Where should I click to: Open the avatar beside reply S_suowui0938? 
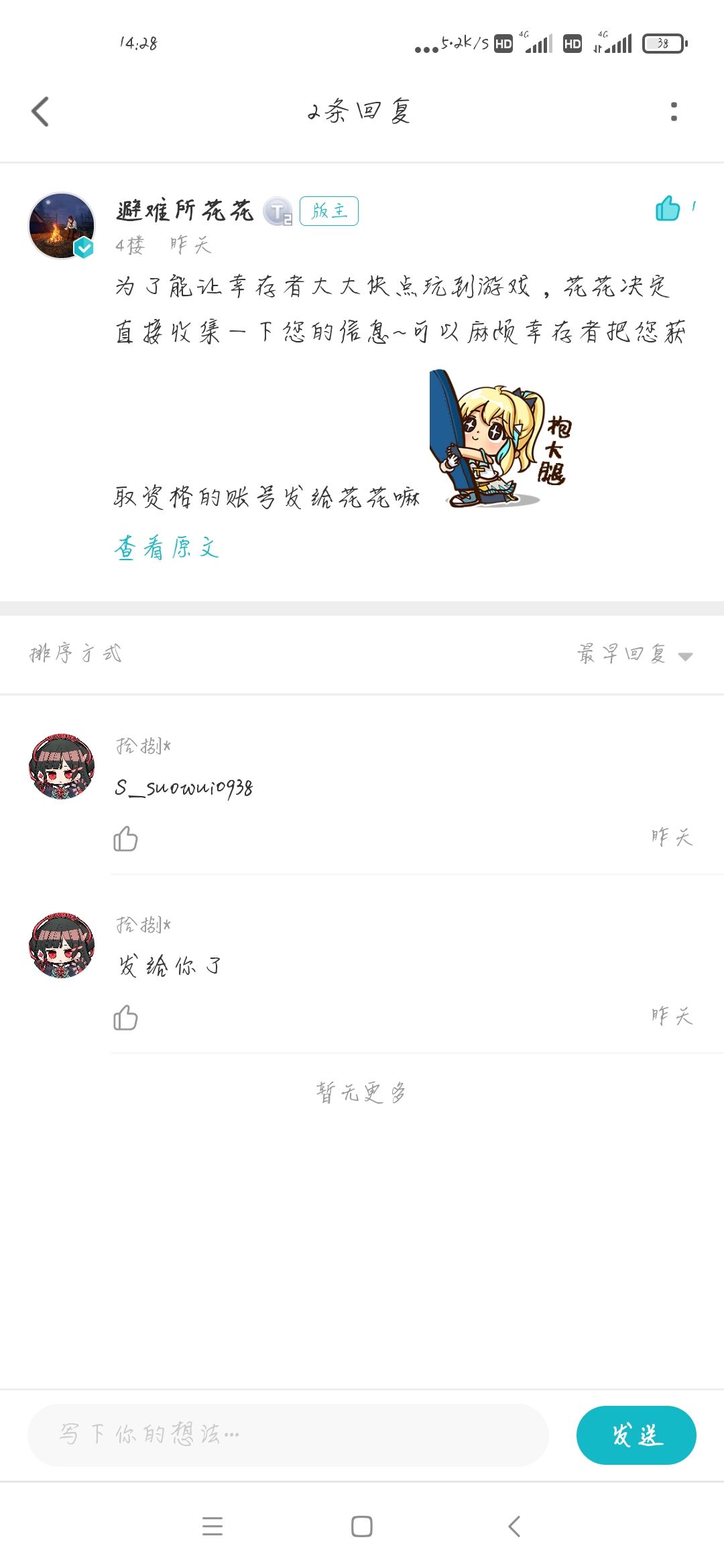coord(62,766)
